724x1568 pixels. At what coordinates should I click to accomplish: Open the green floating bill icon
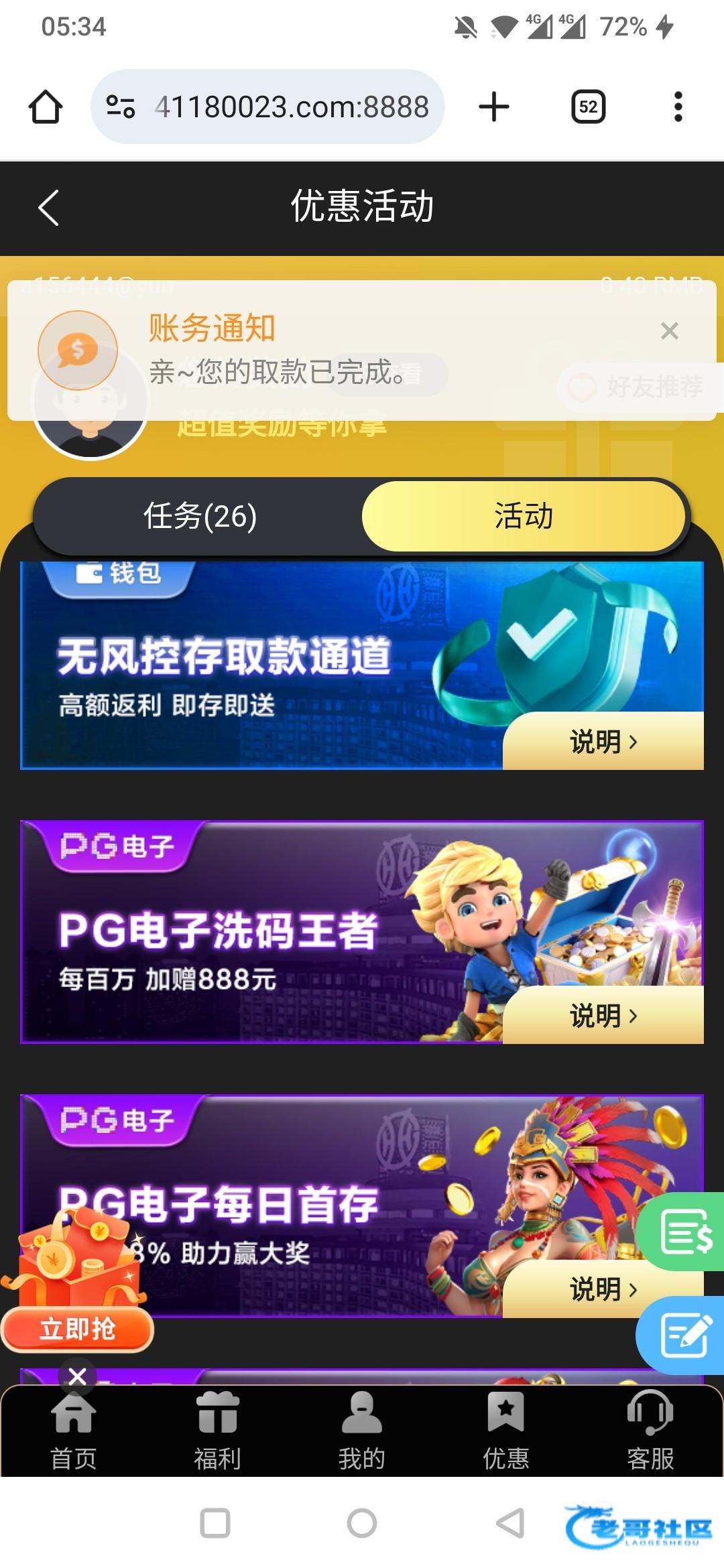point(685,1232)
